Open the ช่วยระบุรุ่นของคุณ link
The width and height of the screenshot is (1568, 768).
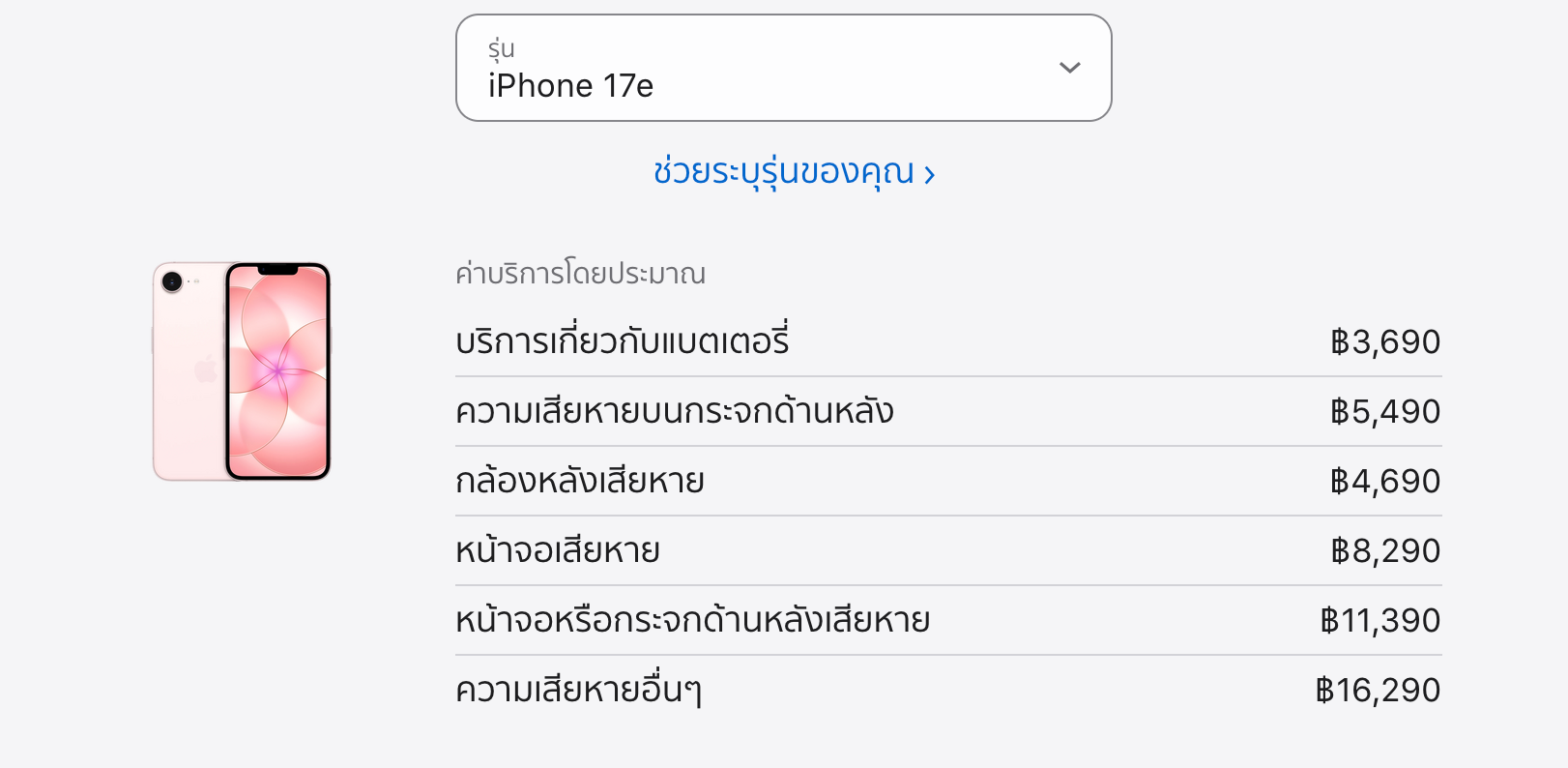[793, 172]
